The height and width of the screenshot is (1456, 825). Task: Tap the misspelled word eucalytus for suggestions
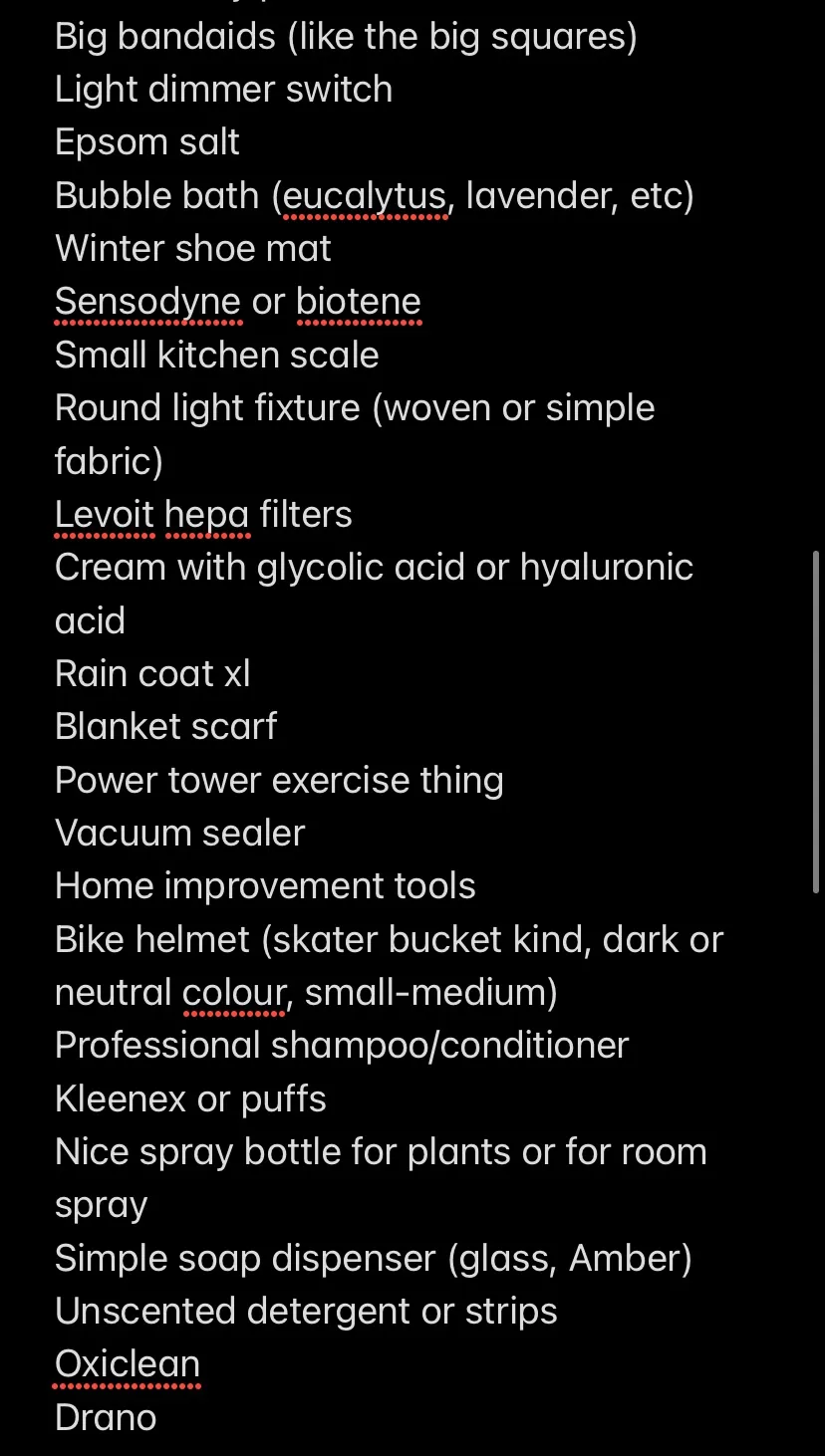pyautogui.click(x=365, y=196)
